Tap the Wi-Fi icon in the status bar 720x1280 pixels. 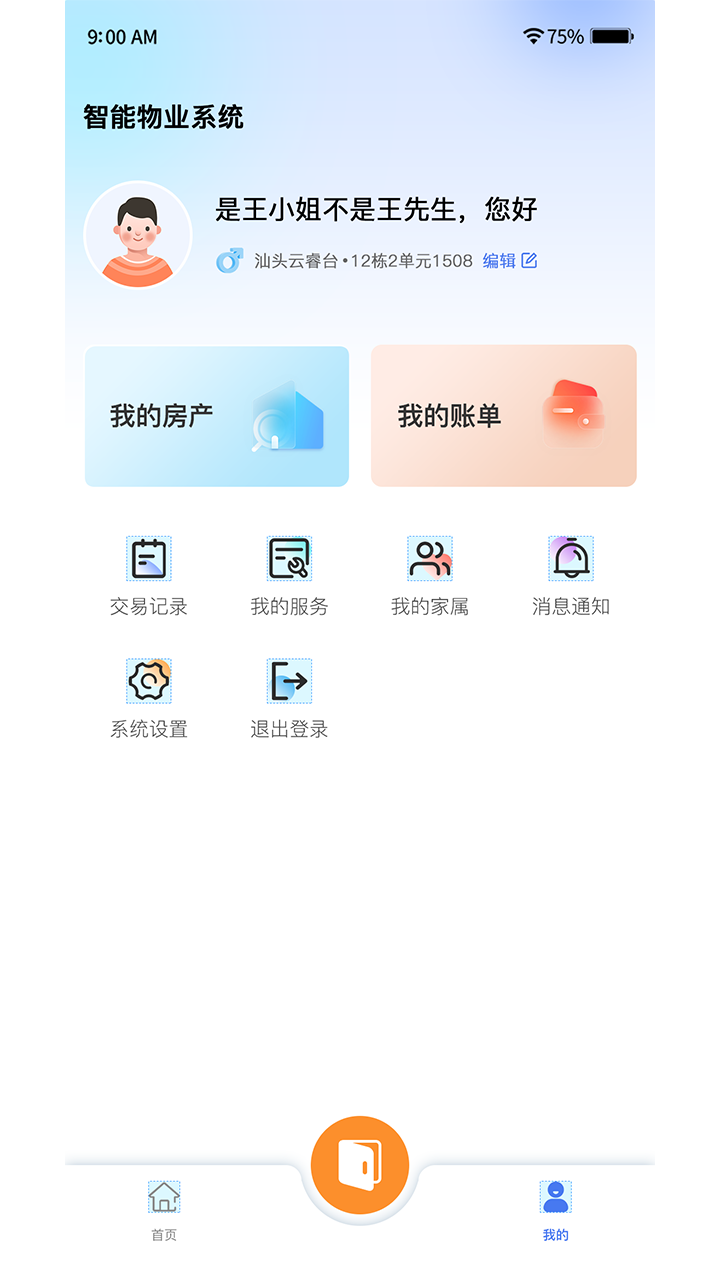(x=530, y=36)
